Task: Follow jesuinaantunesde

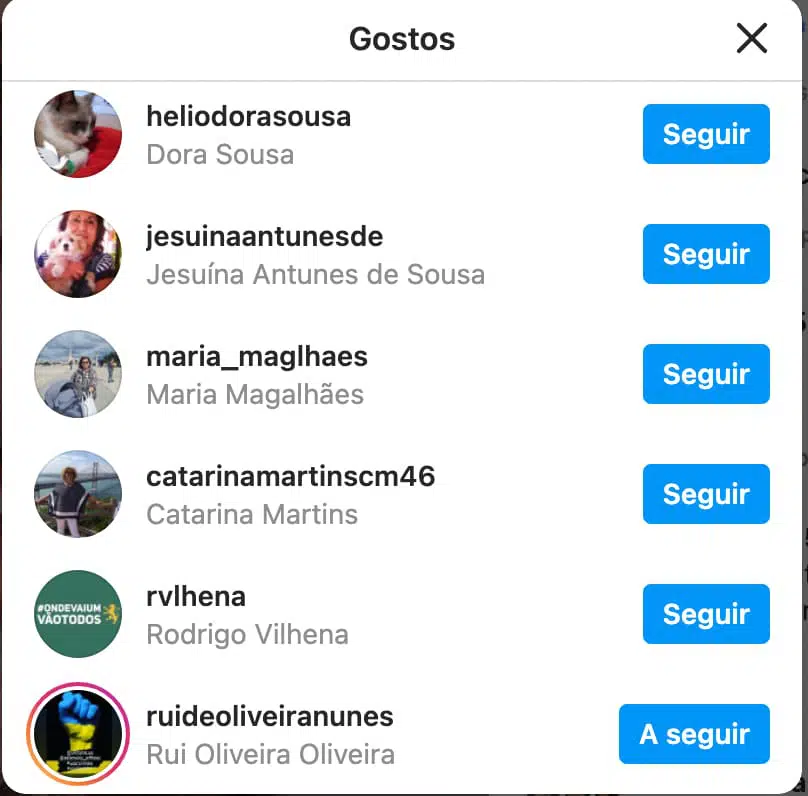Action: (x=705, y=254)
